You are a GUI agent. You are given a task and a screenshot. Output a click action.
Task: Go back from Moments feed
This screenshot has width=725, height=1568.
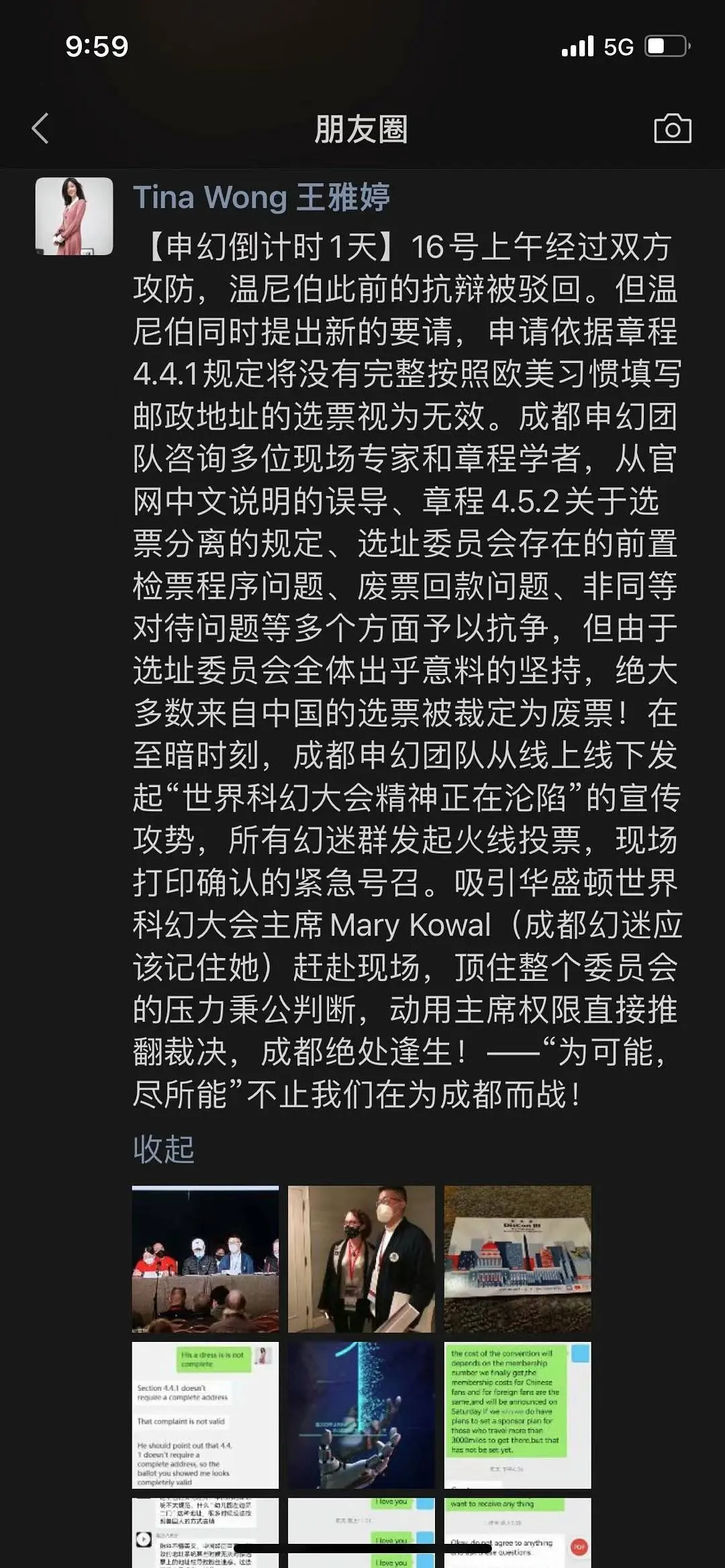(40, 128)
